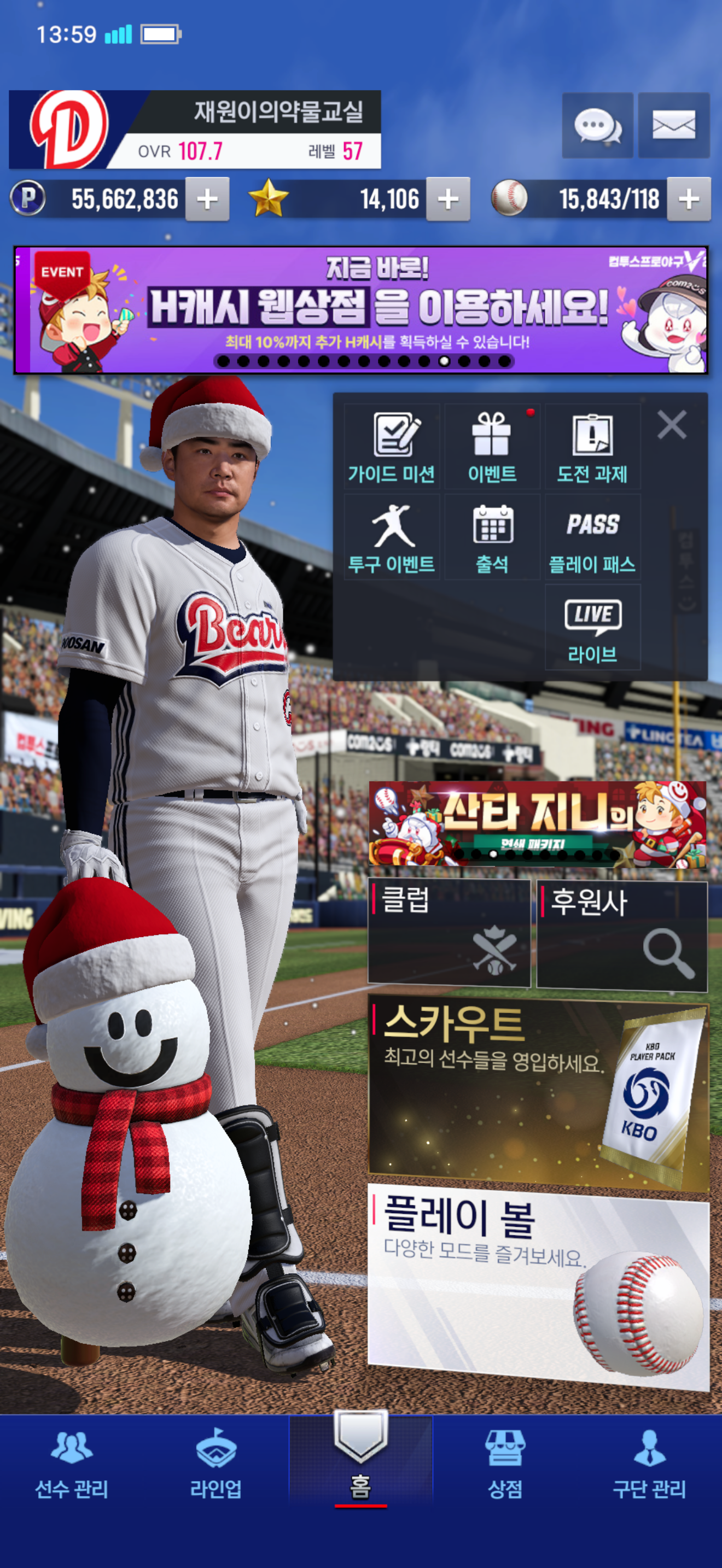This screenshot has width=722, height=1568.
Task: Open 투구 이벤트
Action: pyautogui.click(x=392, y=537)
